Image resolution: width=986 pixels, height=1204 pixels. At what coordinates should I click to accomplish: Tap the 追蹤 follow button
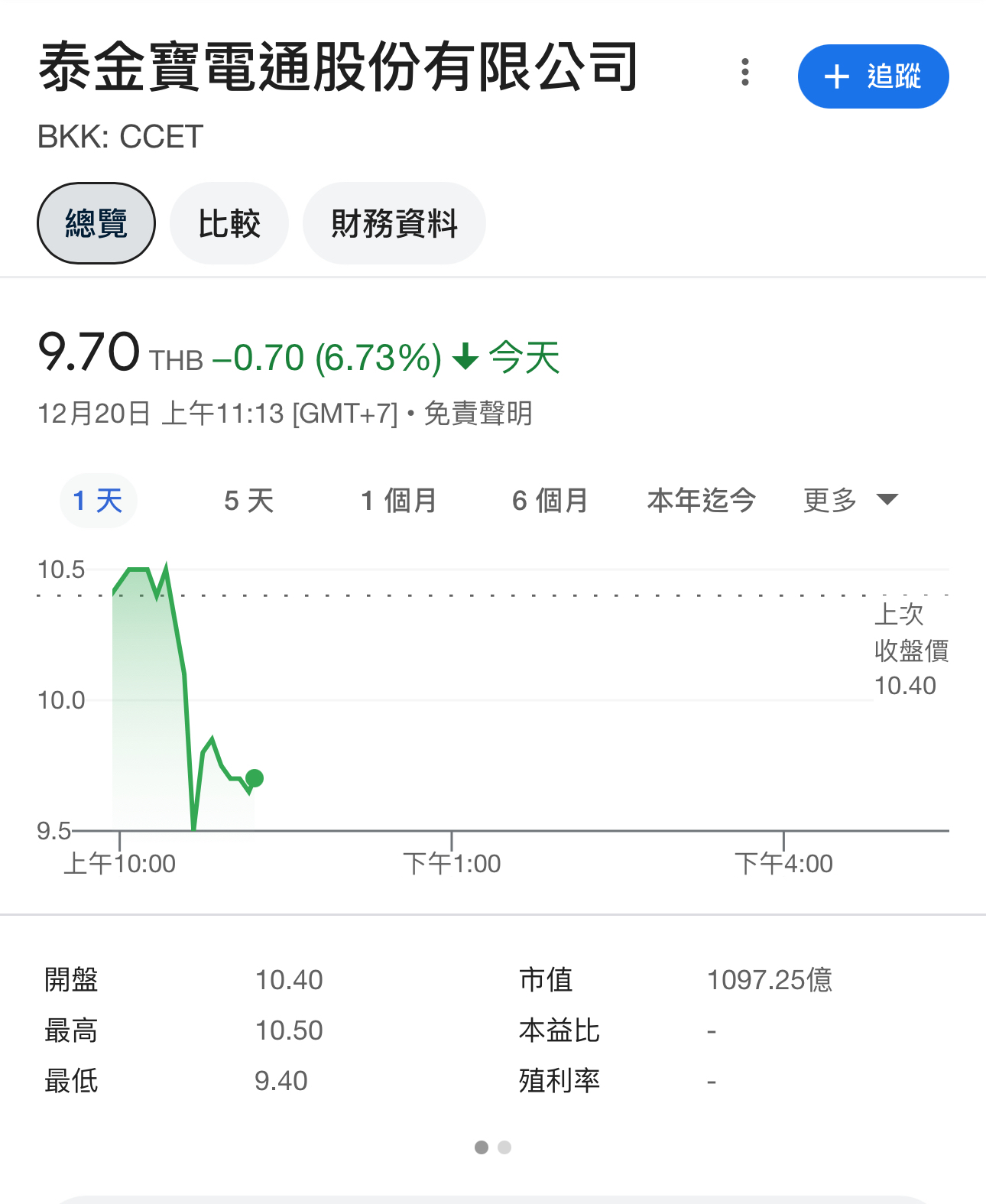coord(873,76)
